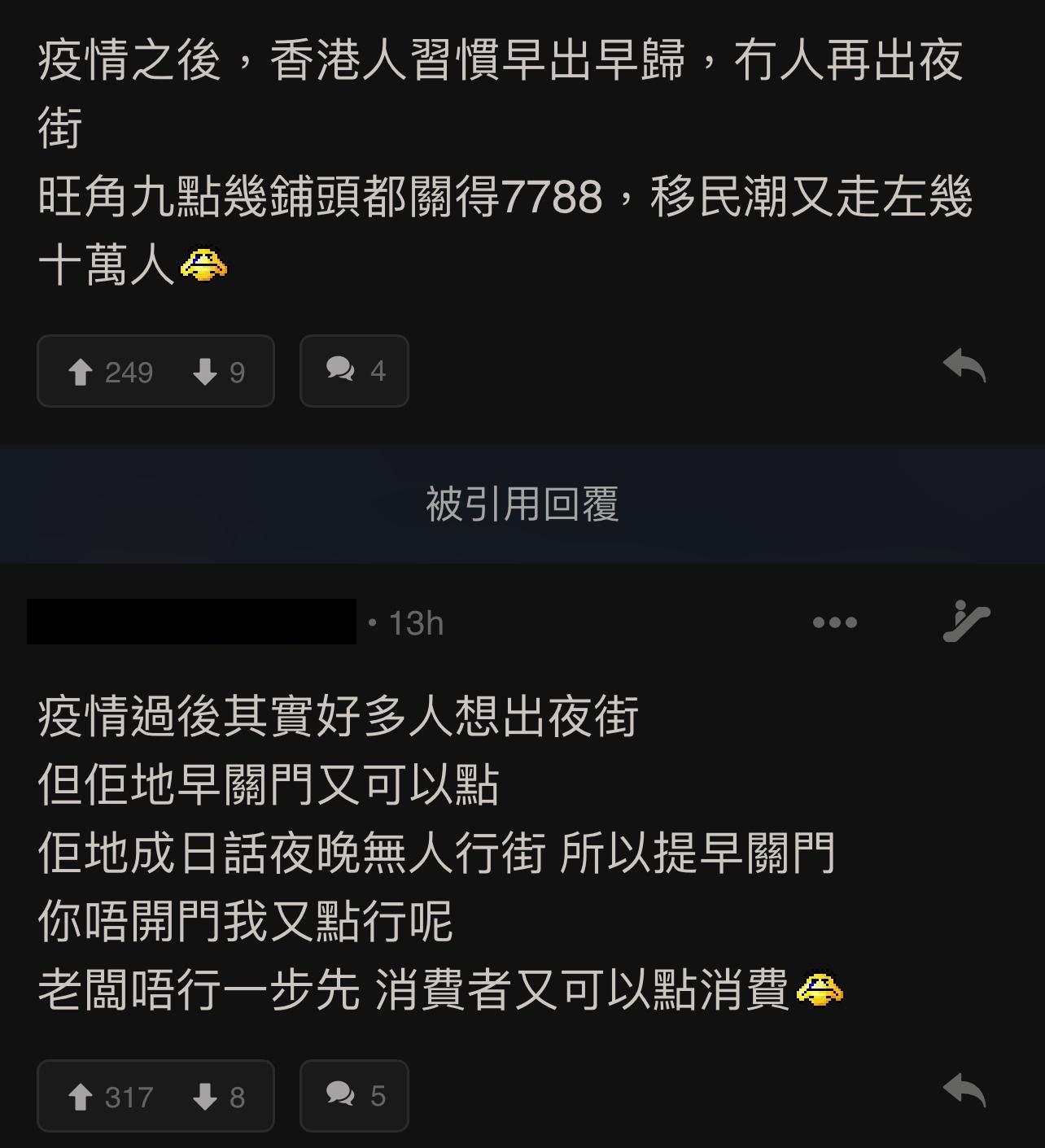Reply to the first comment via the arrow icon
The height and width of the screenshot is (1148, 1045).
[x=965, y=366]
